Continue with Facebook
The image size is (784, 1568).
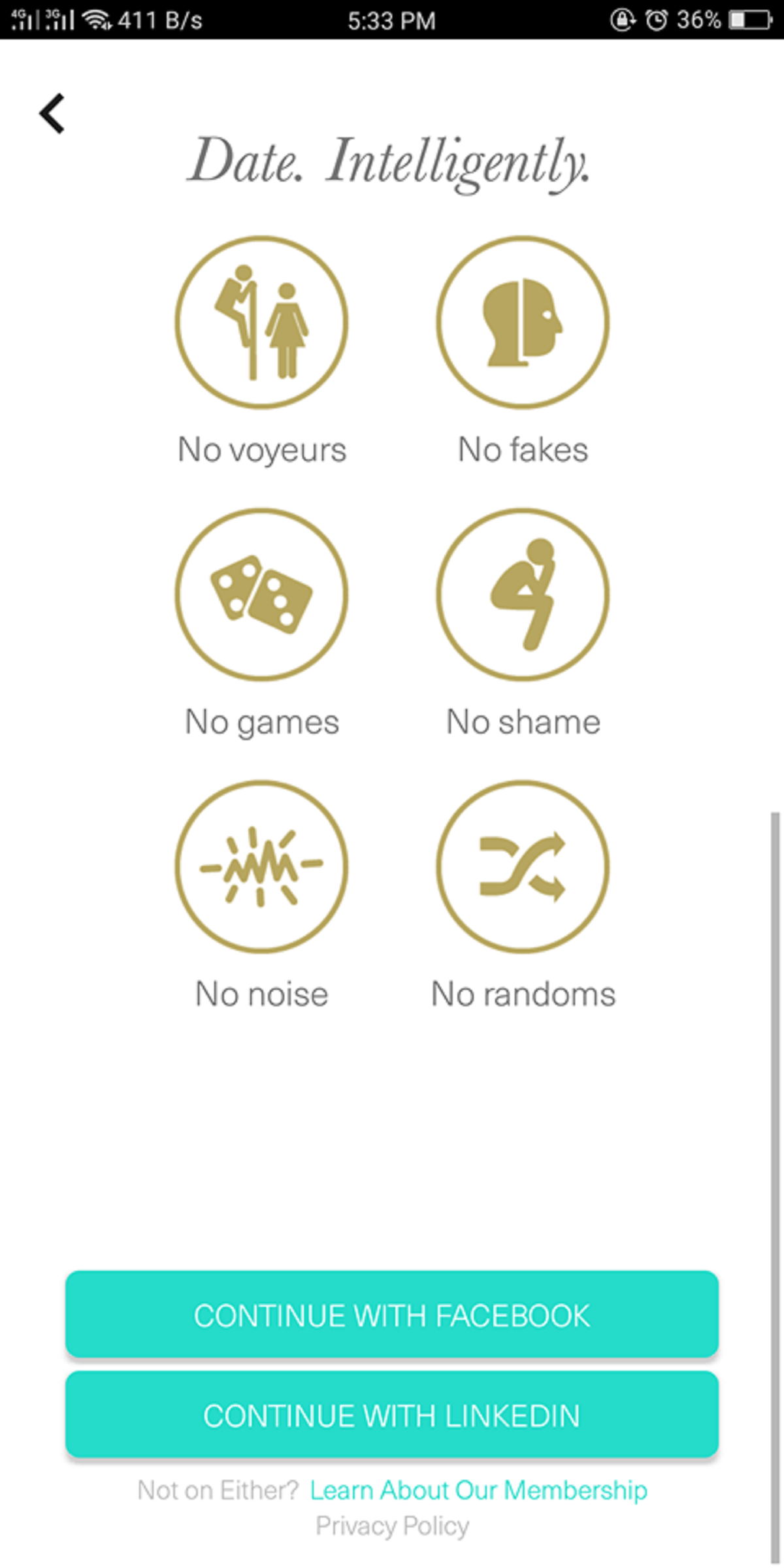[392, 1314]
